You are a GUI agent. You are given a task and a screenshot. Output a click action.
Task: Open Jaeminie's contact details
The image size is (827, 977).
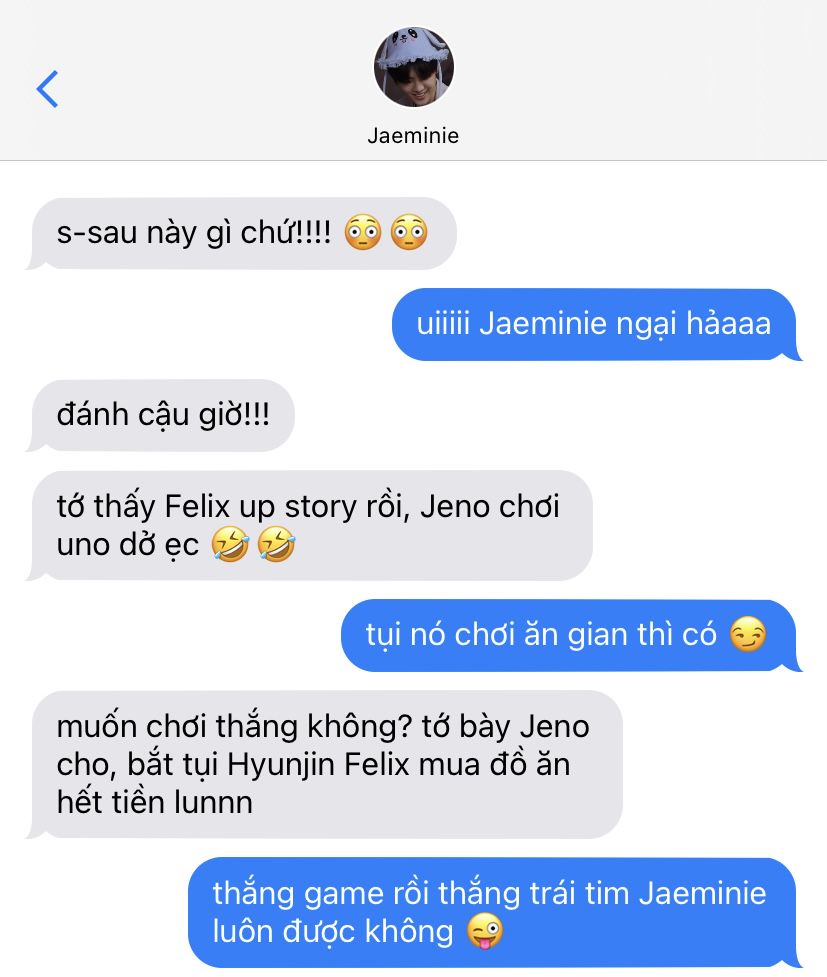[x=413, y=70]
